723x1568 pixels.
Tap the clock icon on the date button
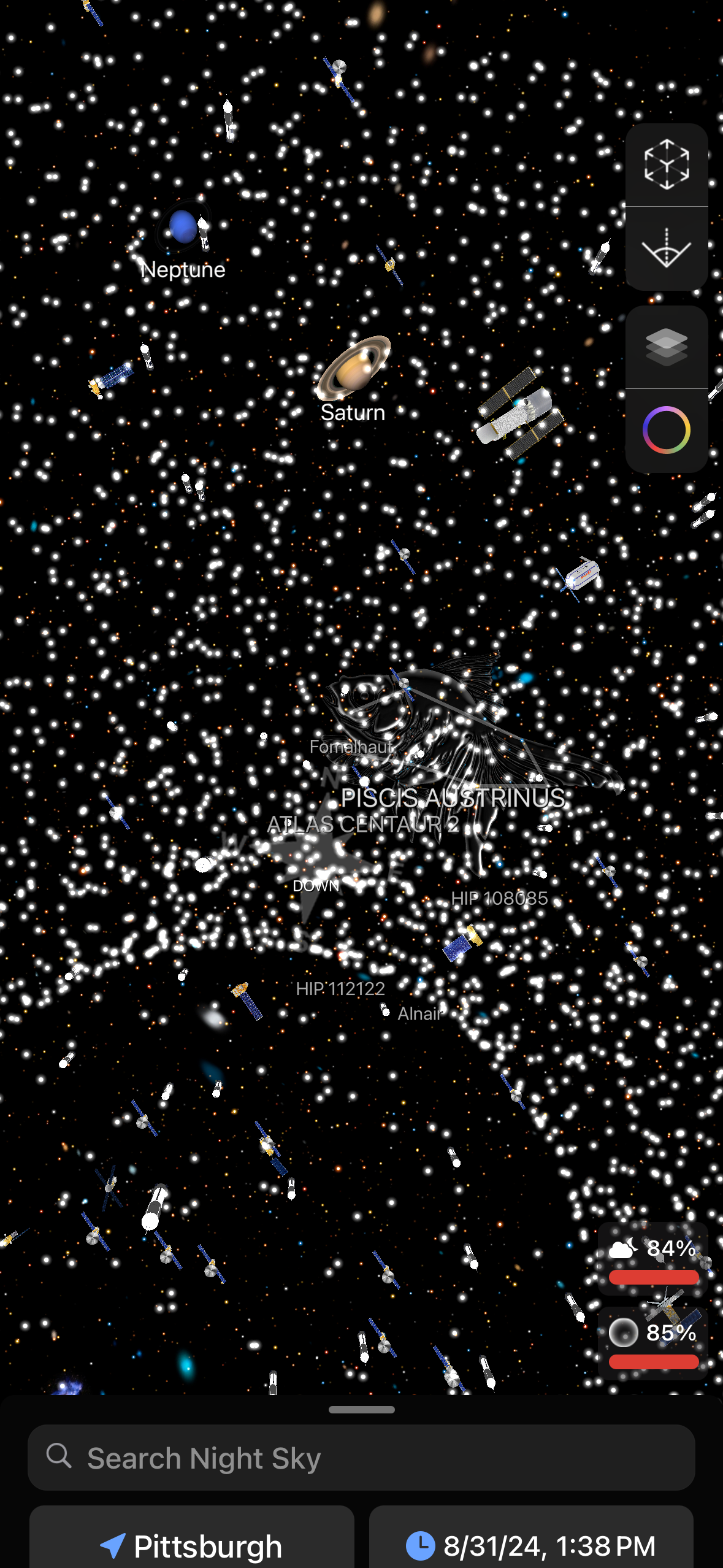click(x=421, y=1546)
